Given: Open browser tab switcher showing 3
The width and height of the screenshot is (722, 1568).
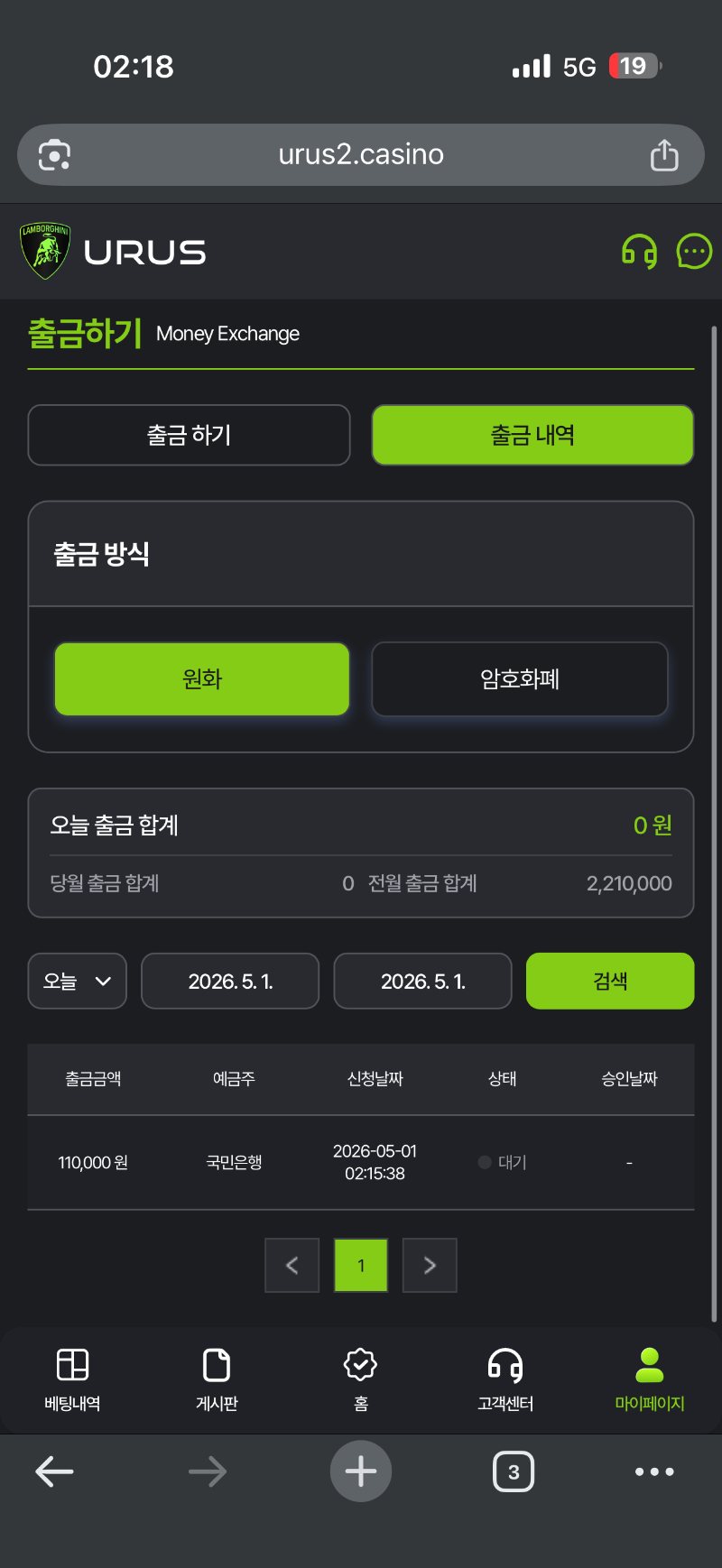Looking at the screenshot, I should (514, 1471).
